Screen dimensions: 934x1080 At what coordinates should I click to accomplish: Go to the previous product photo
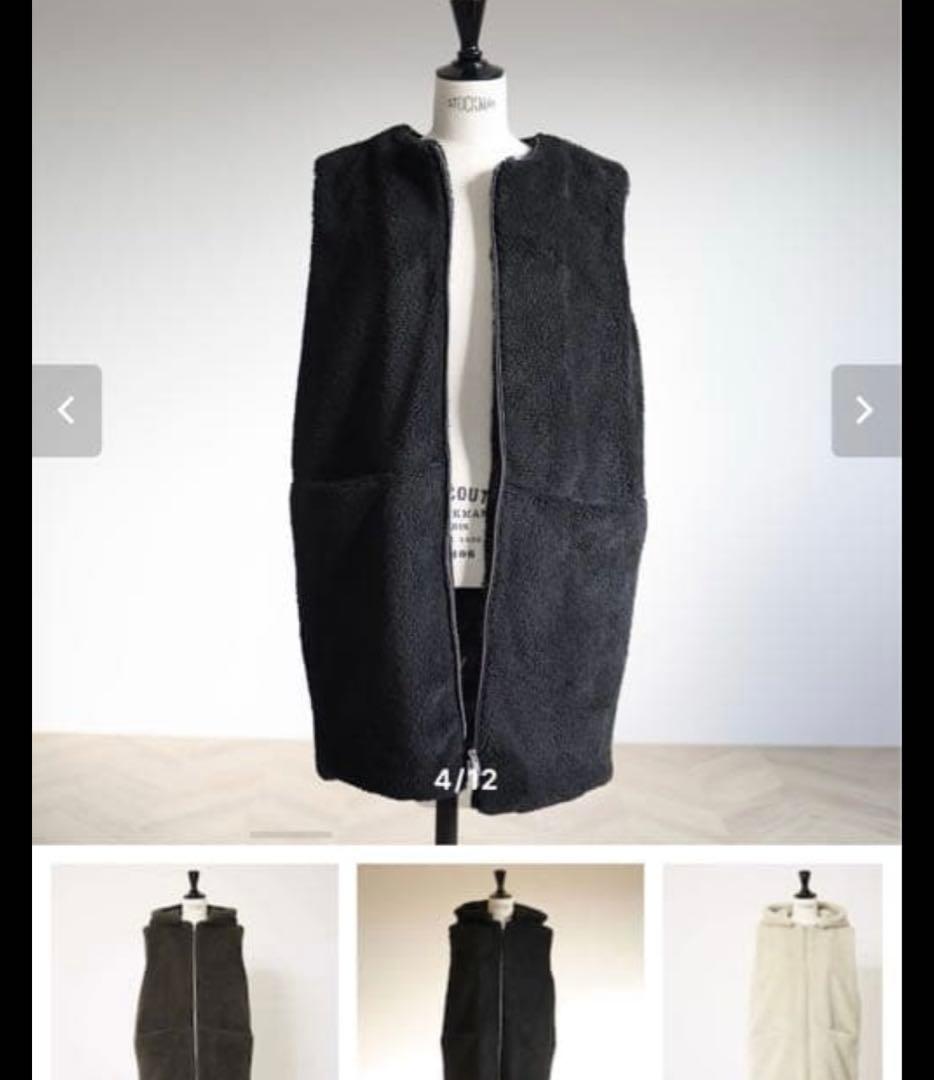(66, 411)
